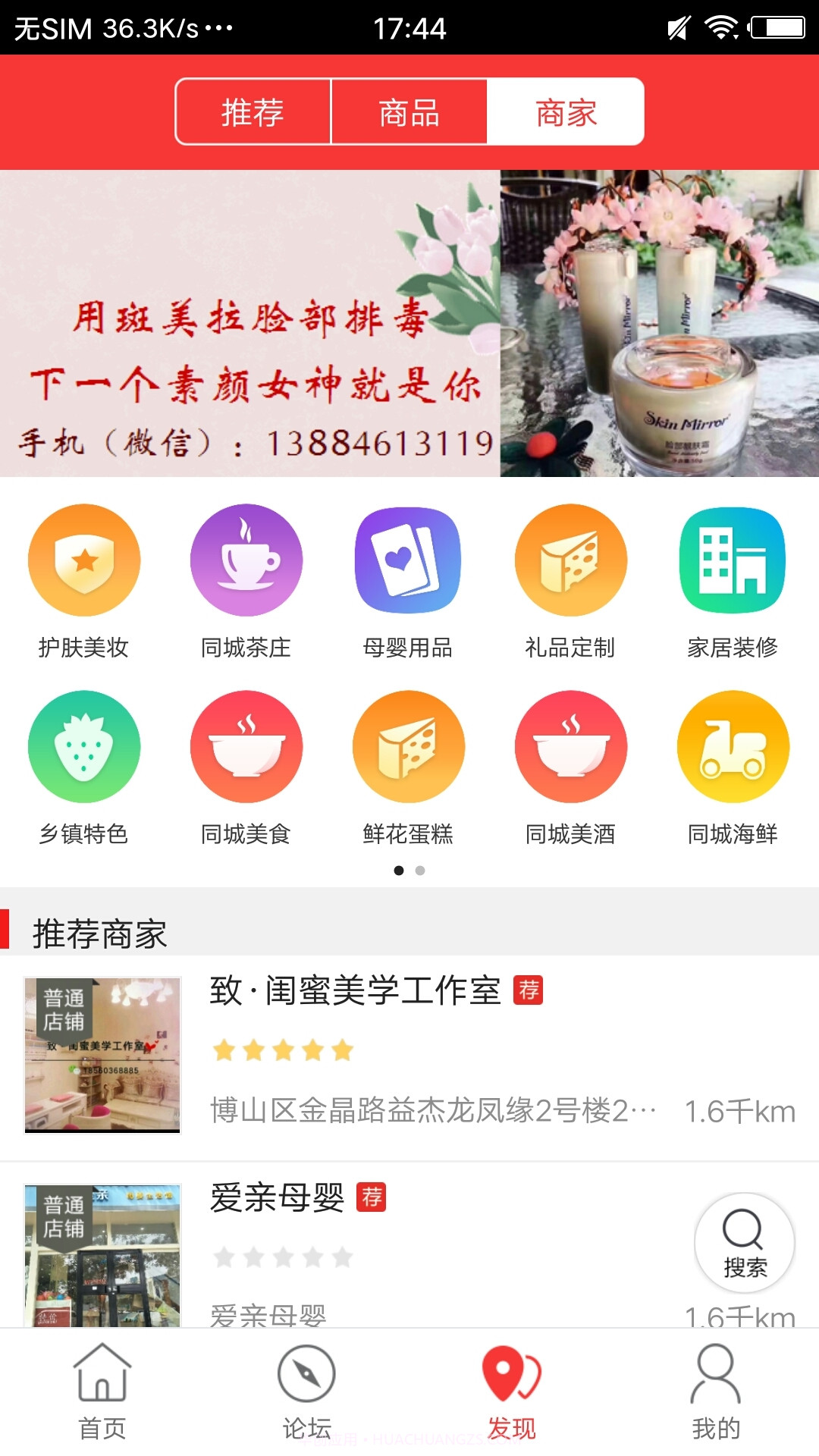Select the 同城茶庄 tea icon
The width and height of the screenshot is (819, 1456).
tap(246, 559)
